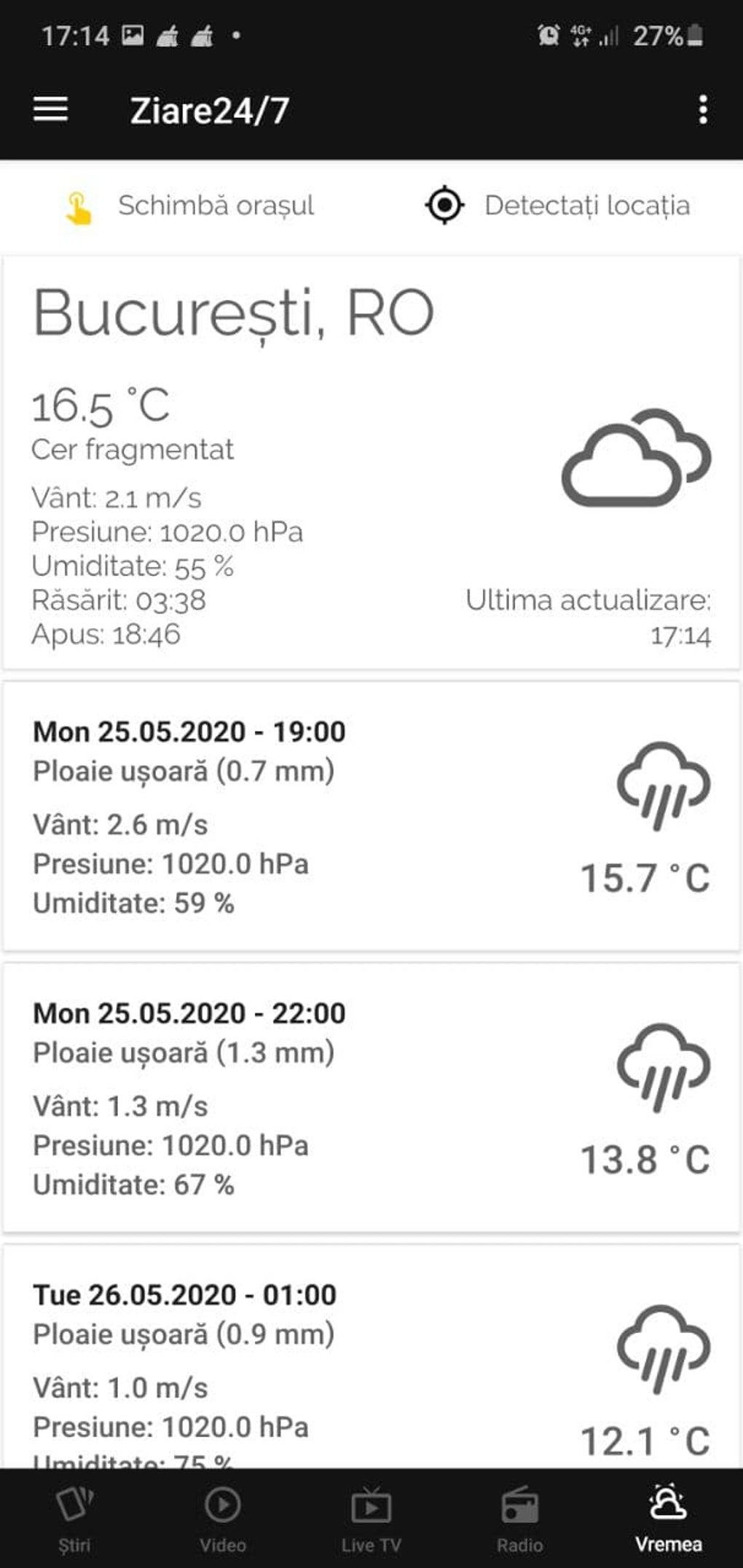Select the Știri newspaper icon
Image resolution: width=743 pixels, height=1568 pixels.
[75, 1502]
